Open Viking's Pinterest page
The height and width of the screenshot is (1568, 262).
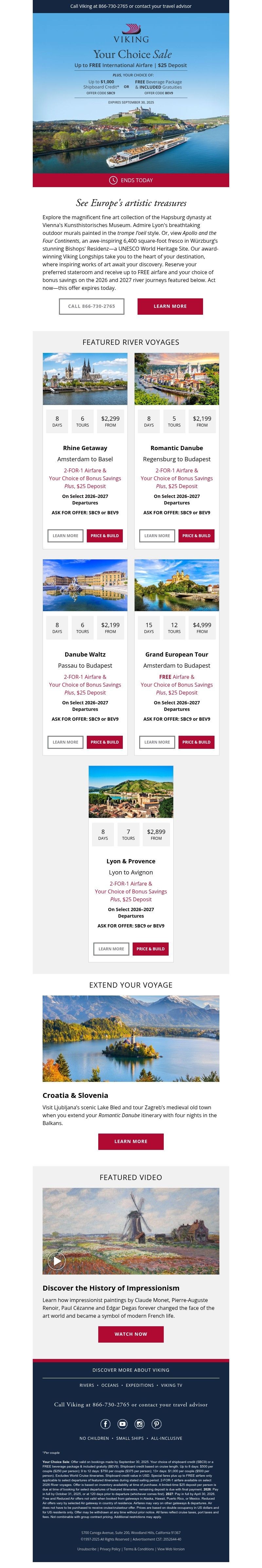tap(157, 1424)
